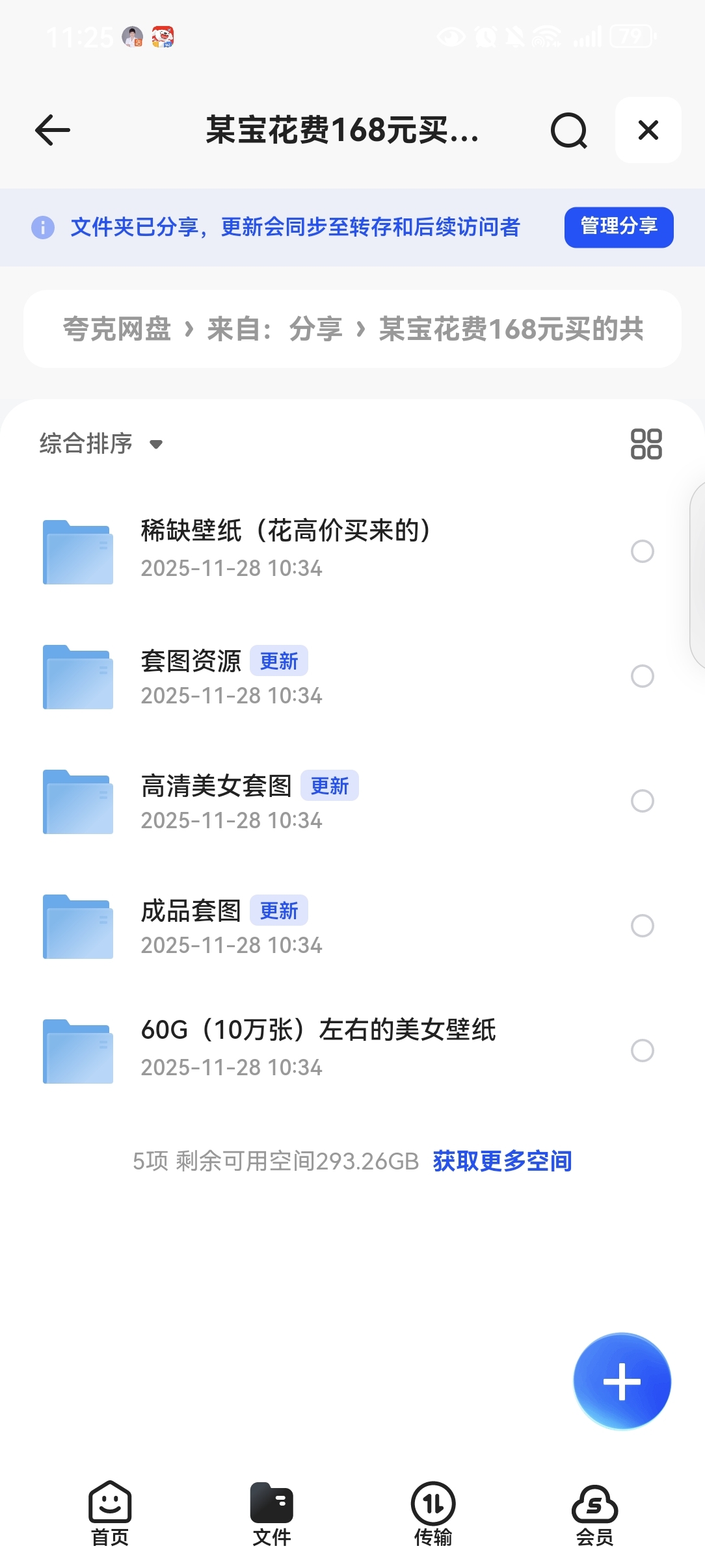Open folder 稀缺壁纸（花高价买来的）
The height and width of the screenshot is (1568, 705).
pos(286,549)
